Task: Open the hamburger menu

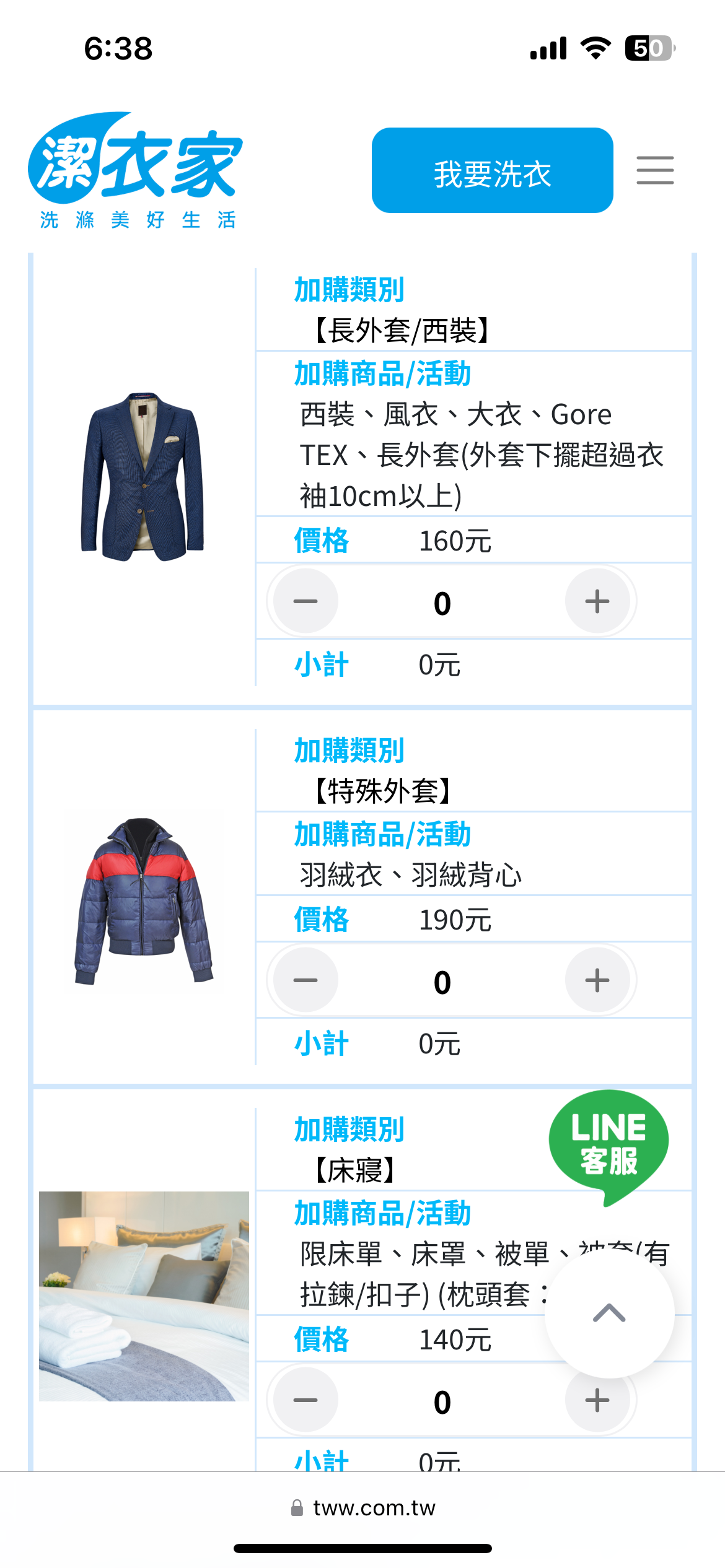Action: (655, 170)
